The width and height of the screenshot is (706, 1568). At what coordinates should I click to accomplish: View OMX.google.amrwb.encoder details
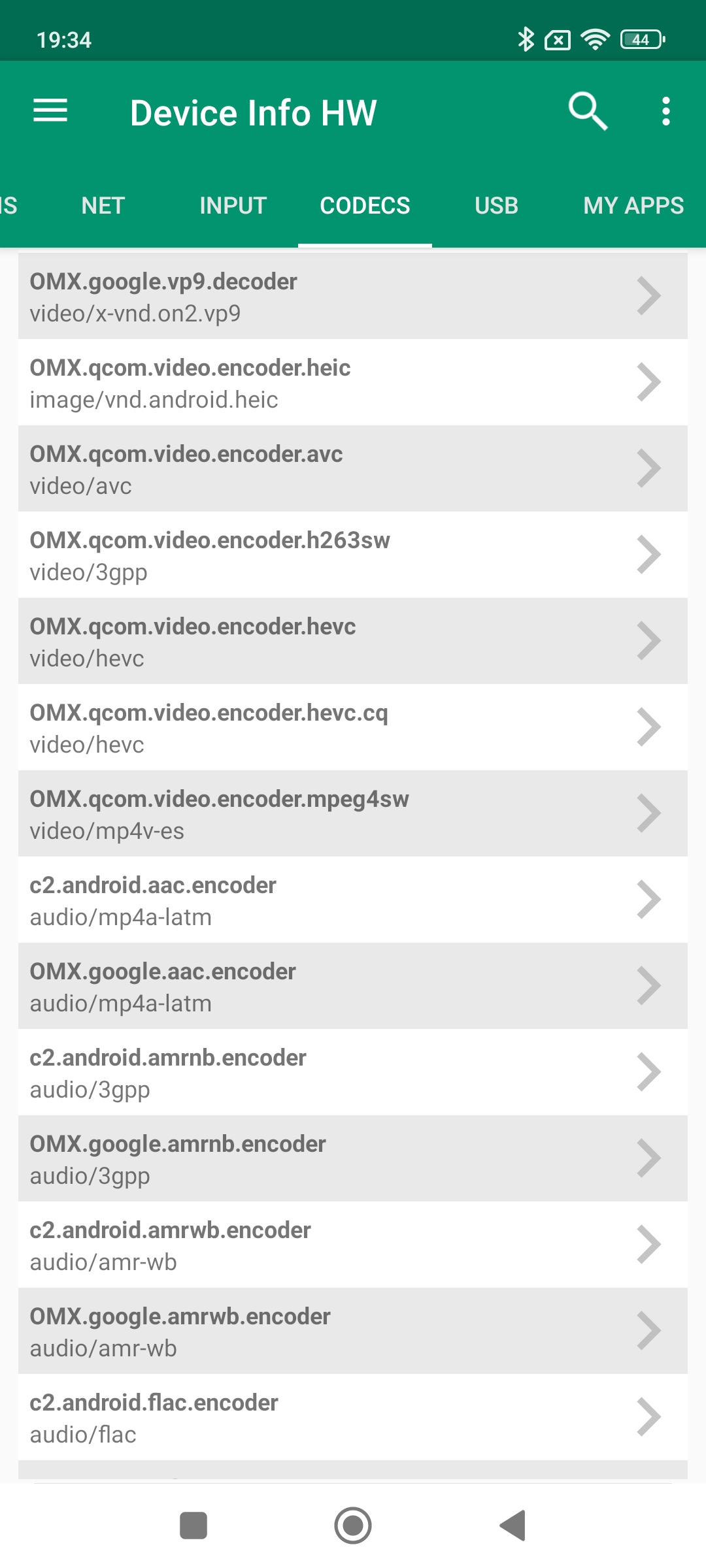pyautogui.click(x=353, y=1331)
